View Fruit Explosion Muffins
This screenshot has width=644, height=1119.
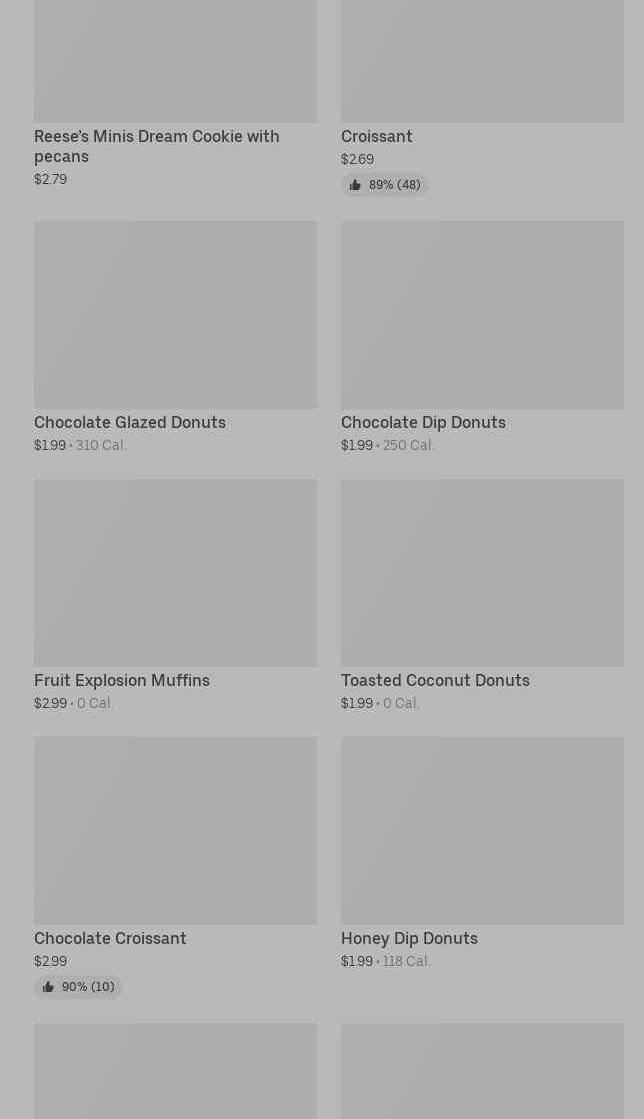122,681
